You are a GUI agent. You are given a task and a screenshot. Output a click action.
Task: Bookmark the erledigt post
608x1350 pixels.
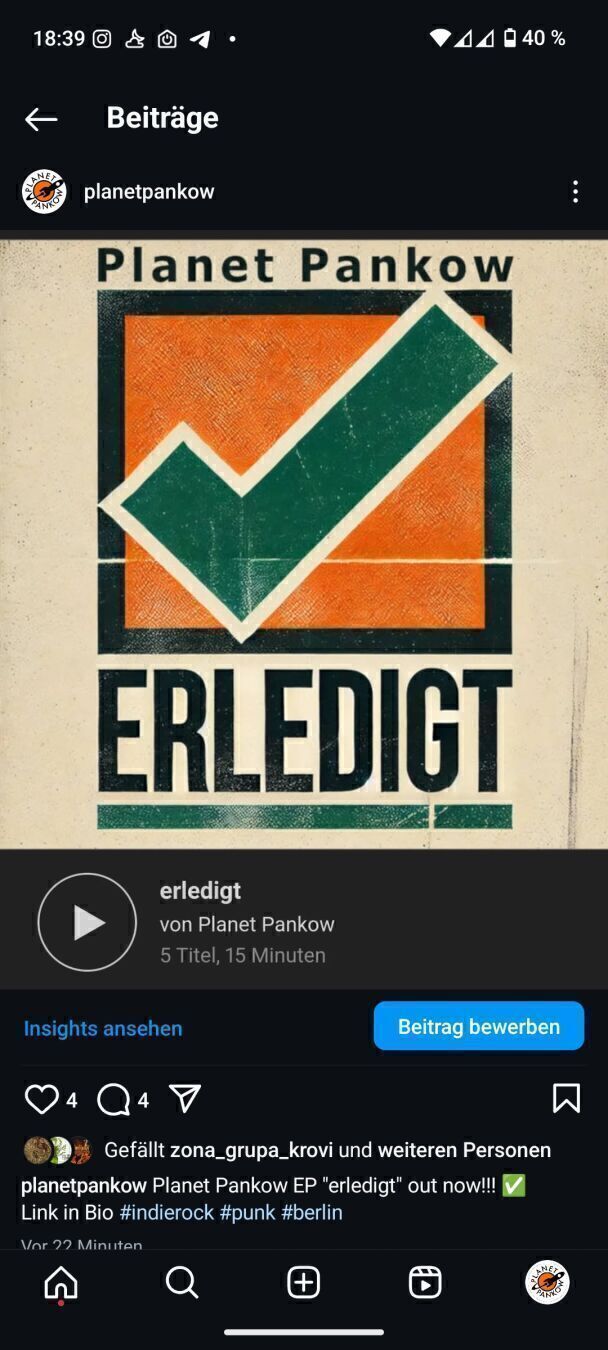click(x=566, y=1099)
